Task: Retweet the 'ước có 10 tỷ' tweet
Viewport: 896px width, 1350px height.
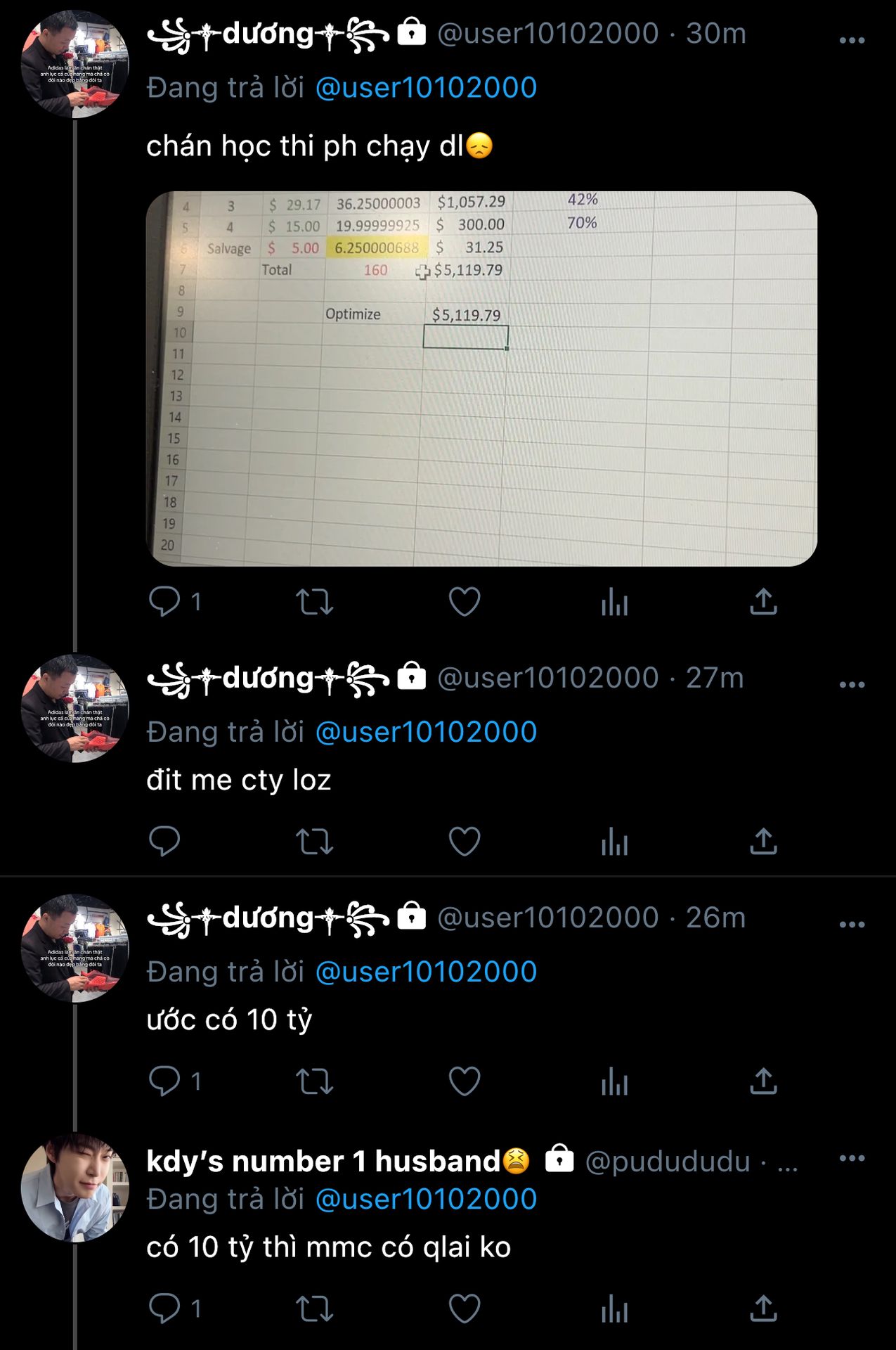Action: [x=314, y=1081]
